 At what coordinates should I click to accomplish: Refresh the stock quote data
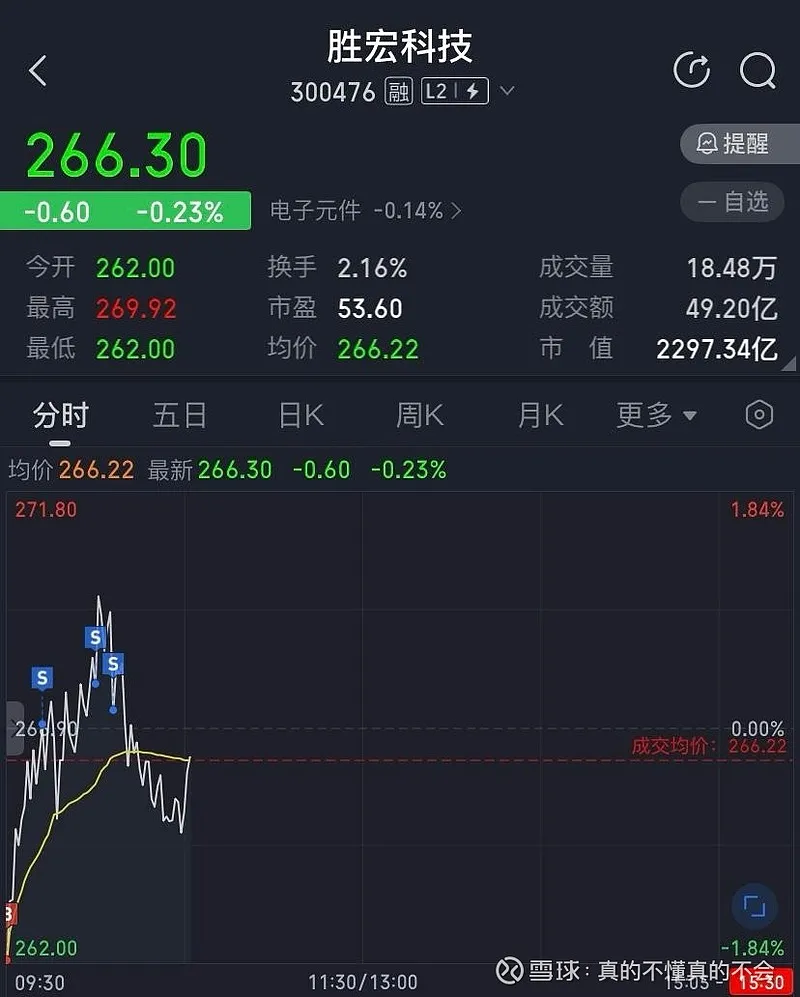[x=692, y=70]
